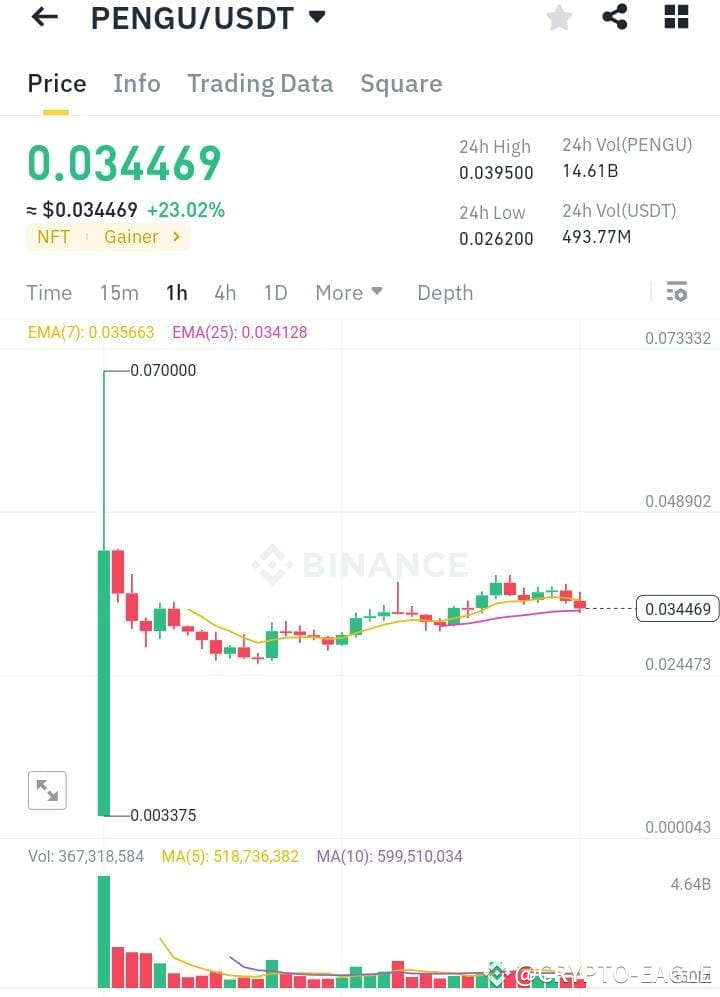Open the Depth view
Image resolution: width=720 pixels, height=997 pixels.
point(445,292)
